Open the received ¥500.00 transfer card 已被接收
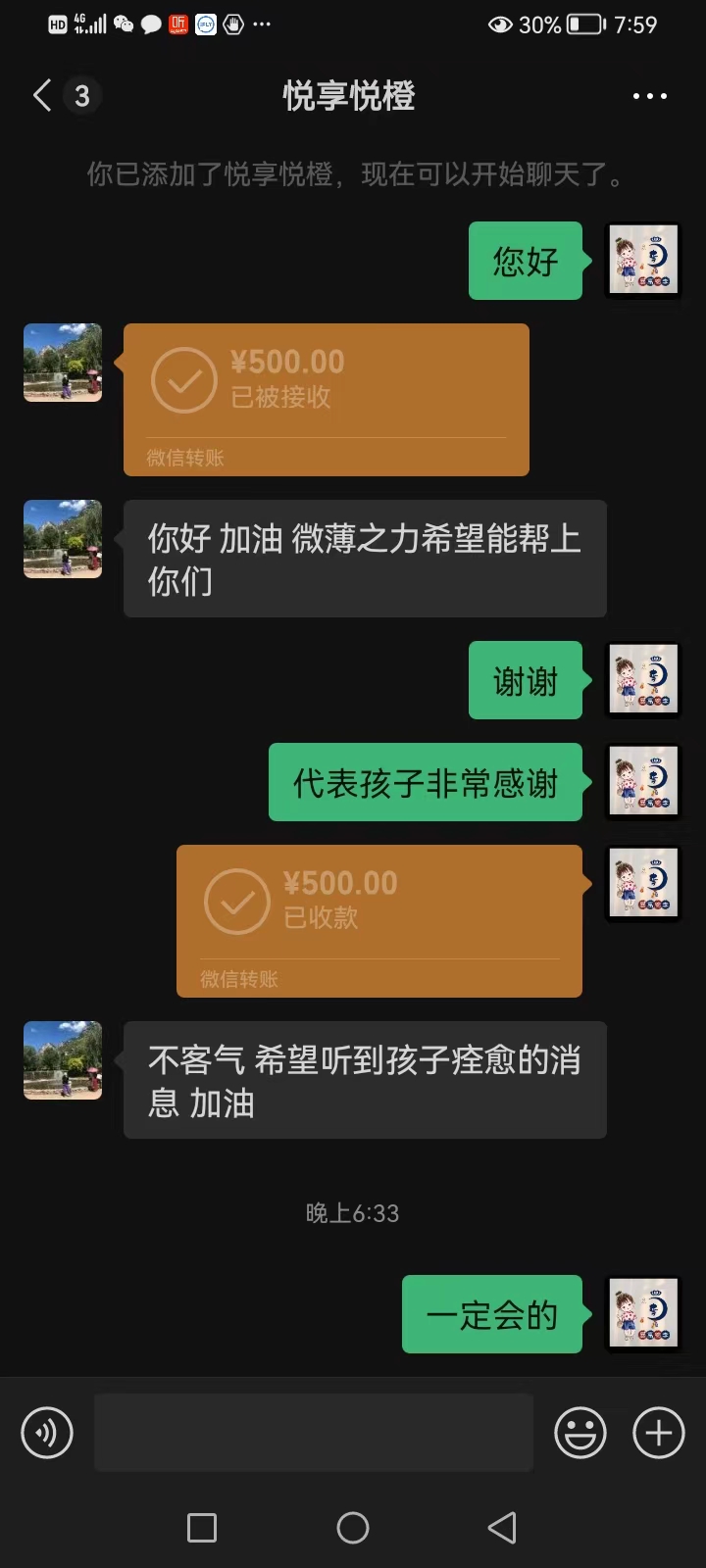The width and height of the screenshot is (706, 1568). point(326,400)
